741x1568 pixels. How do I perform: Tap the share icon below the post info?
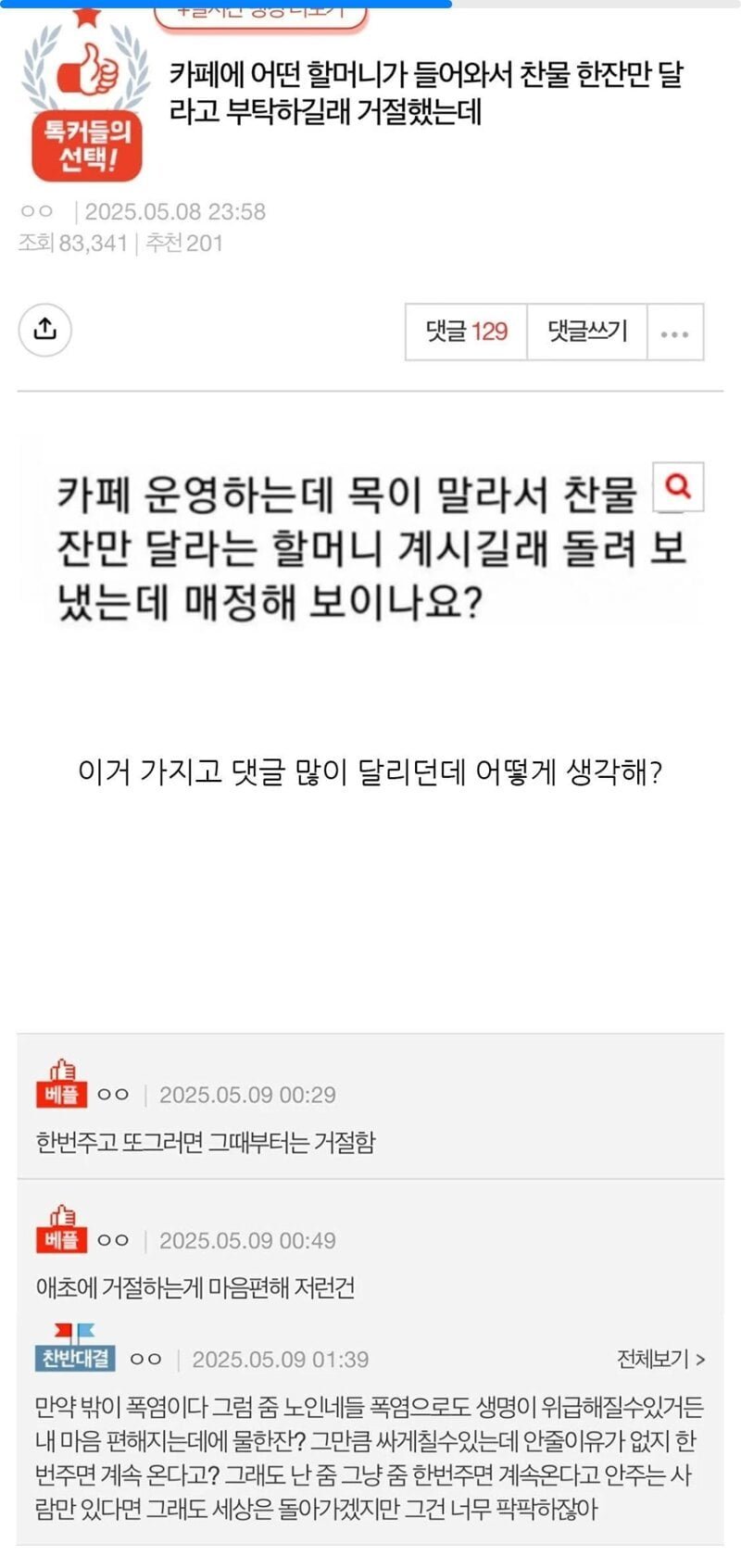pos(44,329)
